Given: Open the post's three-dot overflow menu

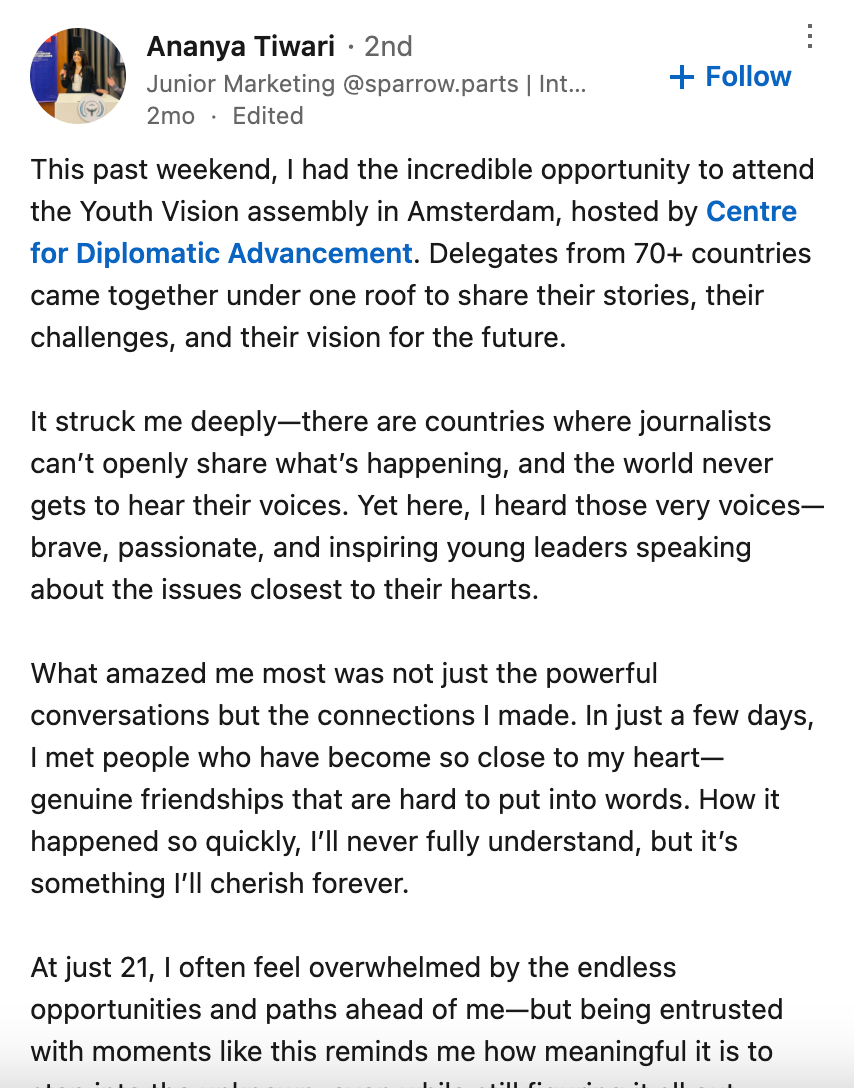Looking at the screenshot, I should click(x=809, y=37).
